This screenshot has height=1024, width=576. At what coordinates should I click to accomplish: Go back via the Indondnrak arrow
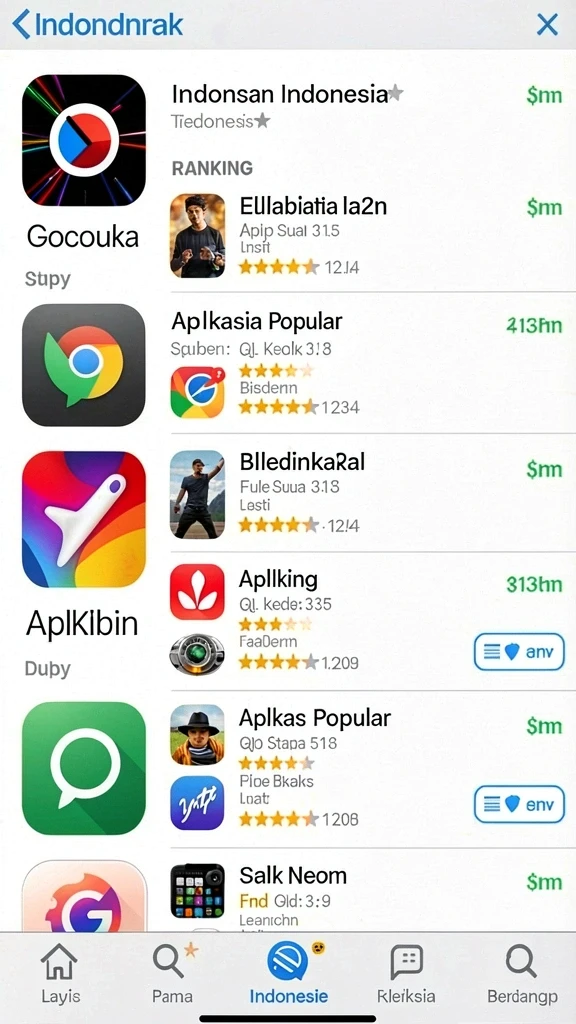[x=97, y=25]
